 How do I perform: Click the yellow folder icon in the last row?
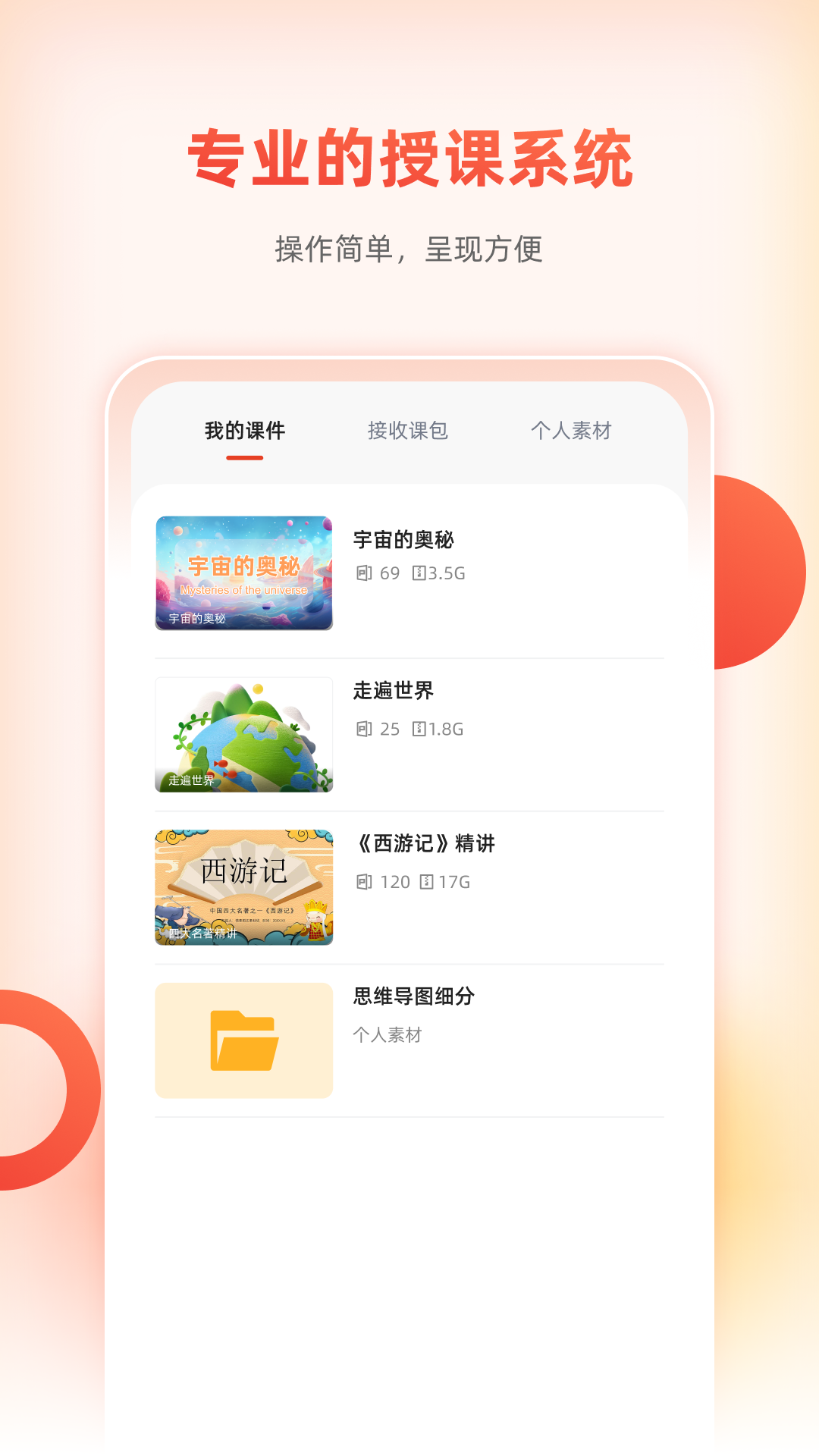(x=244, y=1040)
